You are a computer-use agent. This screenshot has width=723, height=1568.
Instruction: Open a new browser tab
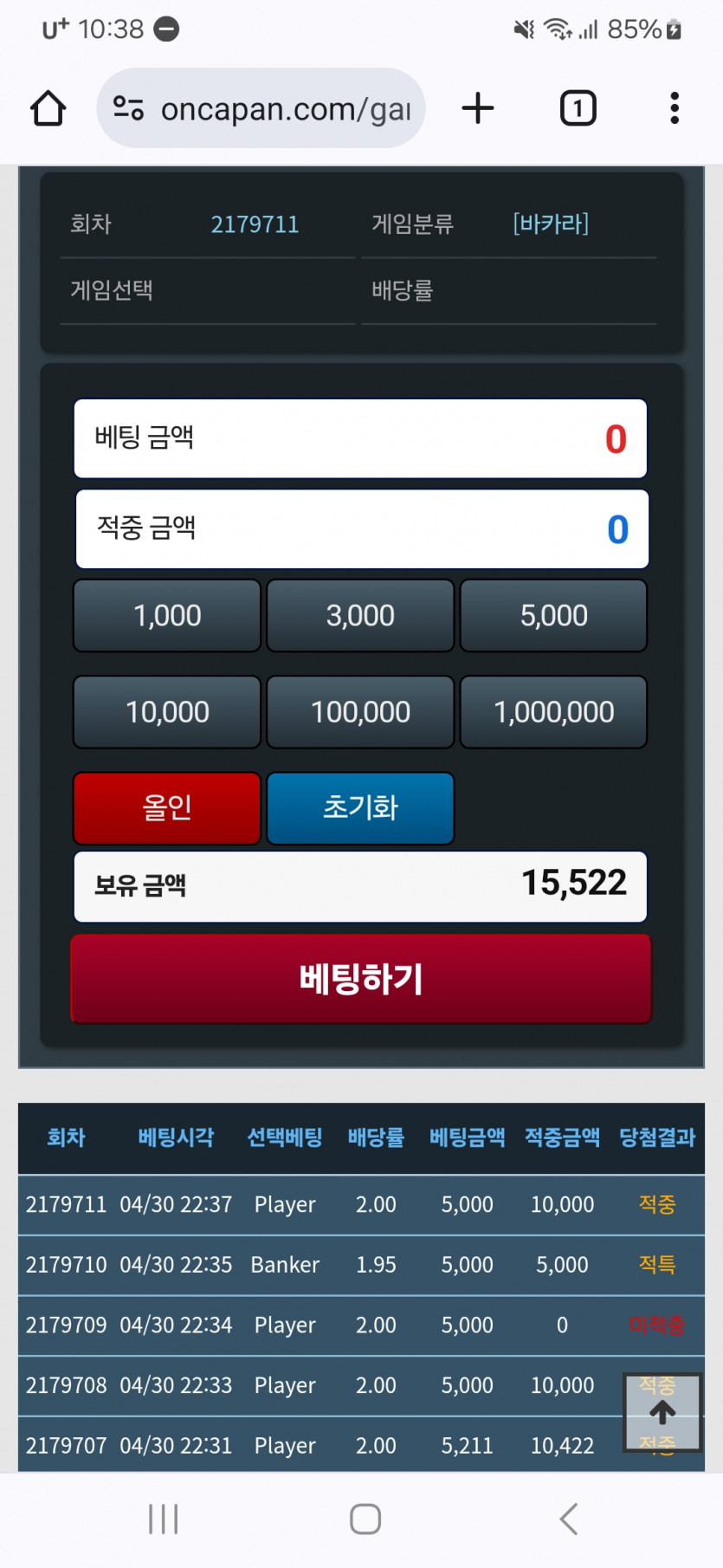coord(477,108)
